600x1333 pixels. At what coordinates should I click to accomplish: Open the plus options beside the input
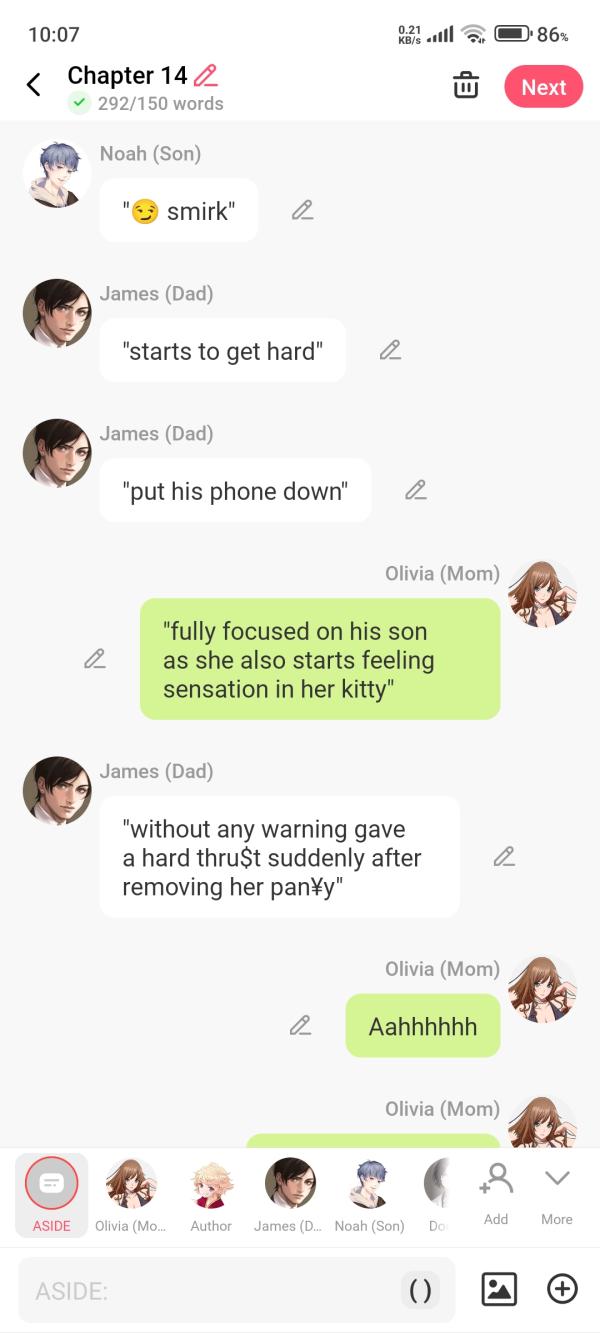562,1290
